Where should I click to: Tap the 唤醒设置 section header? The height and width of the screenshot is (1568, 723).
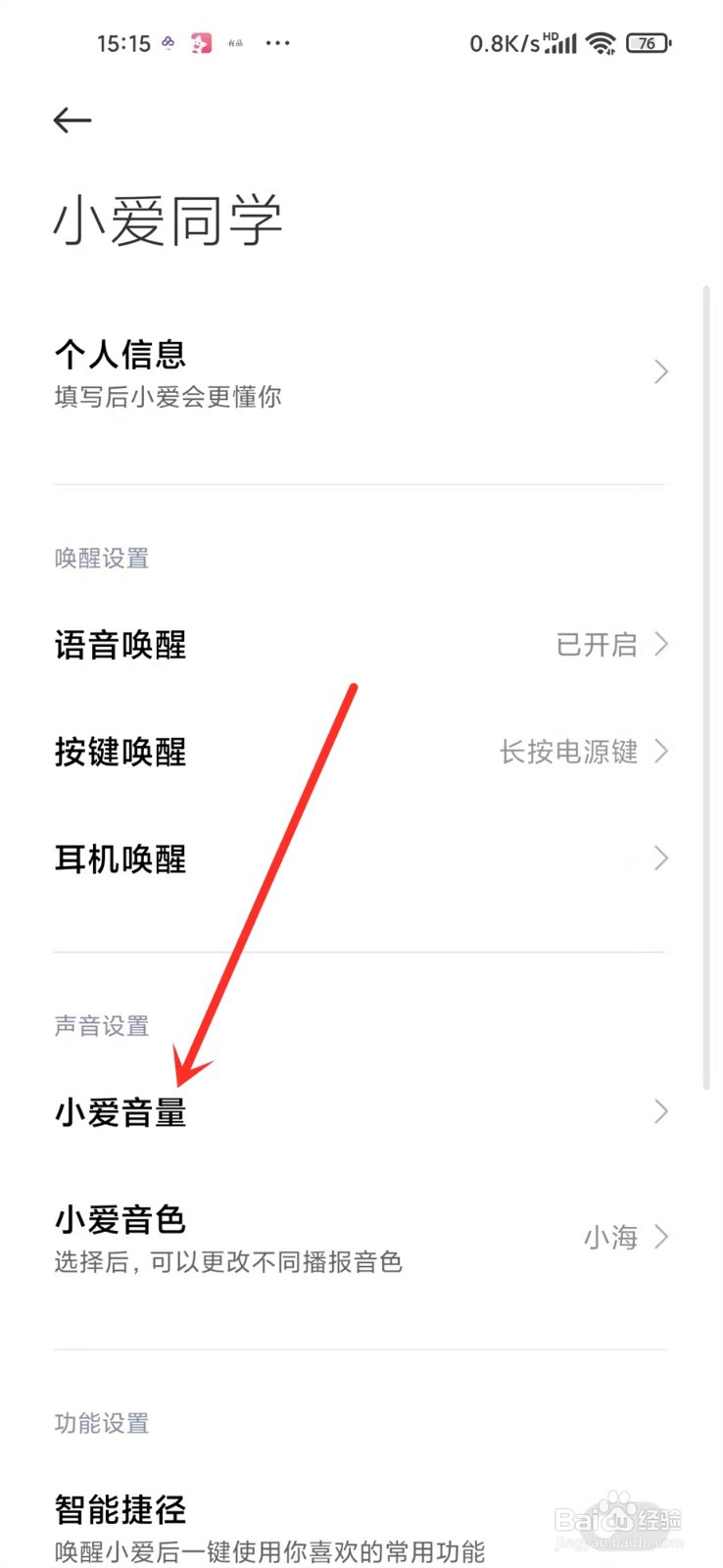point(101,558)
